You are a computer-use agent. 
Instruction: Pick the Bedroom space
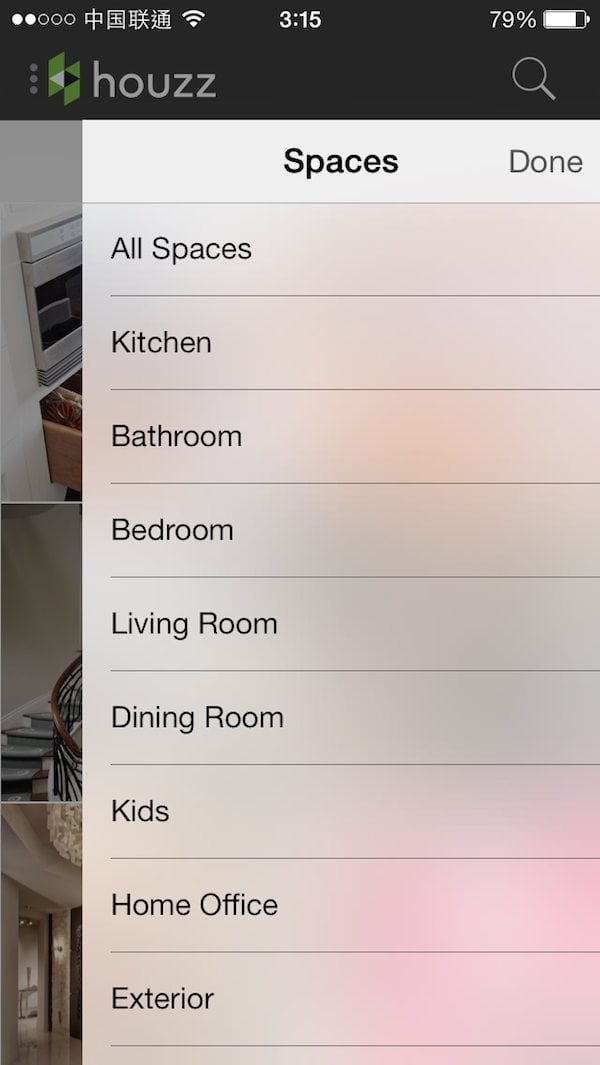click(173, 530)
